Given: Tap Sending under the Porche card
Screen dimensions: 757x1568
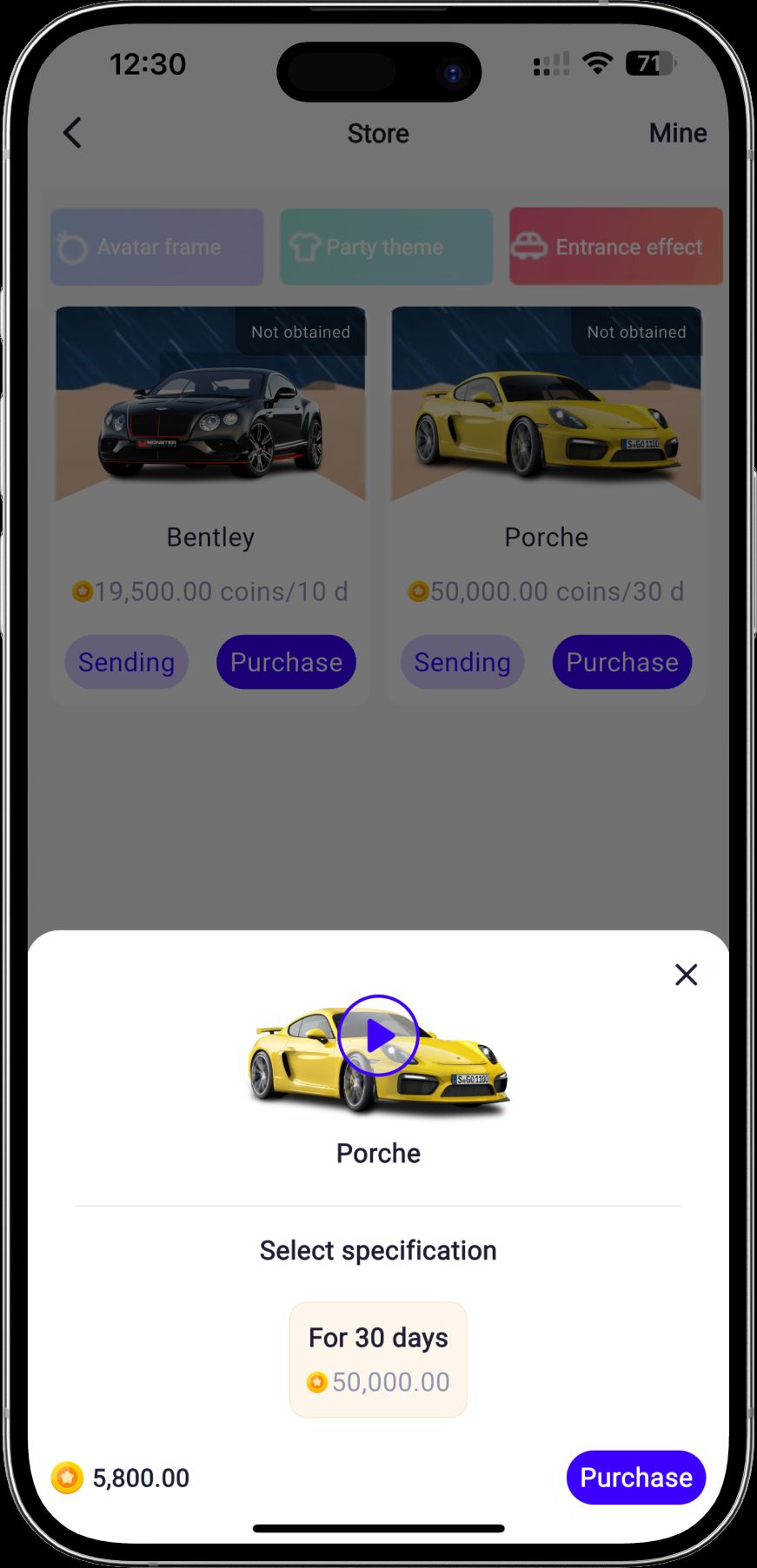Looking at the screenshot, I should click(x=462, y=662).
